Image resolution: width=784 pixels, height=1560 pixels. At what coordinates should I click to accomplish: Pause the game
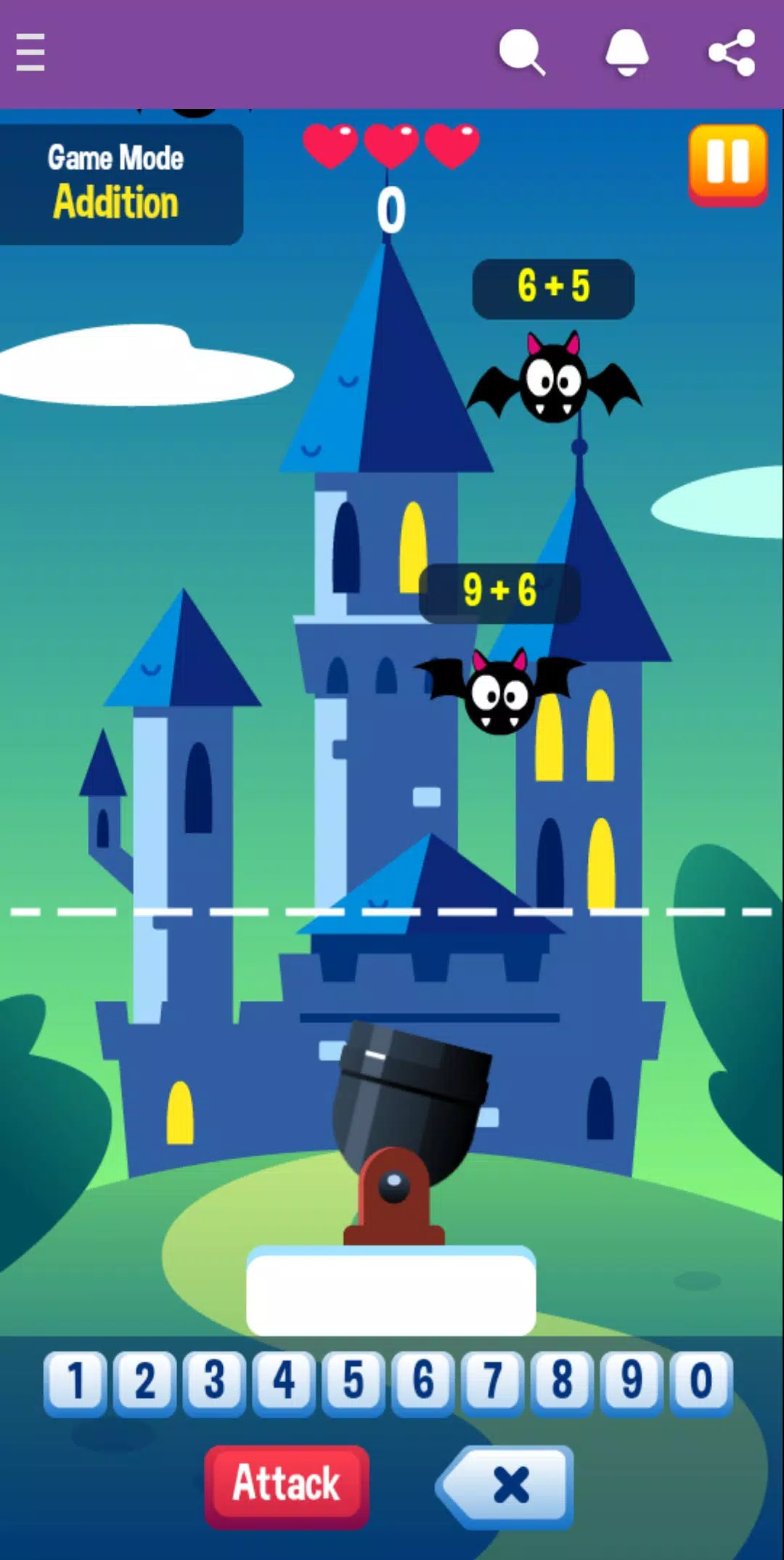[x=727, y=164]
